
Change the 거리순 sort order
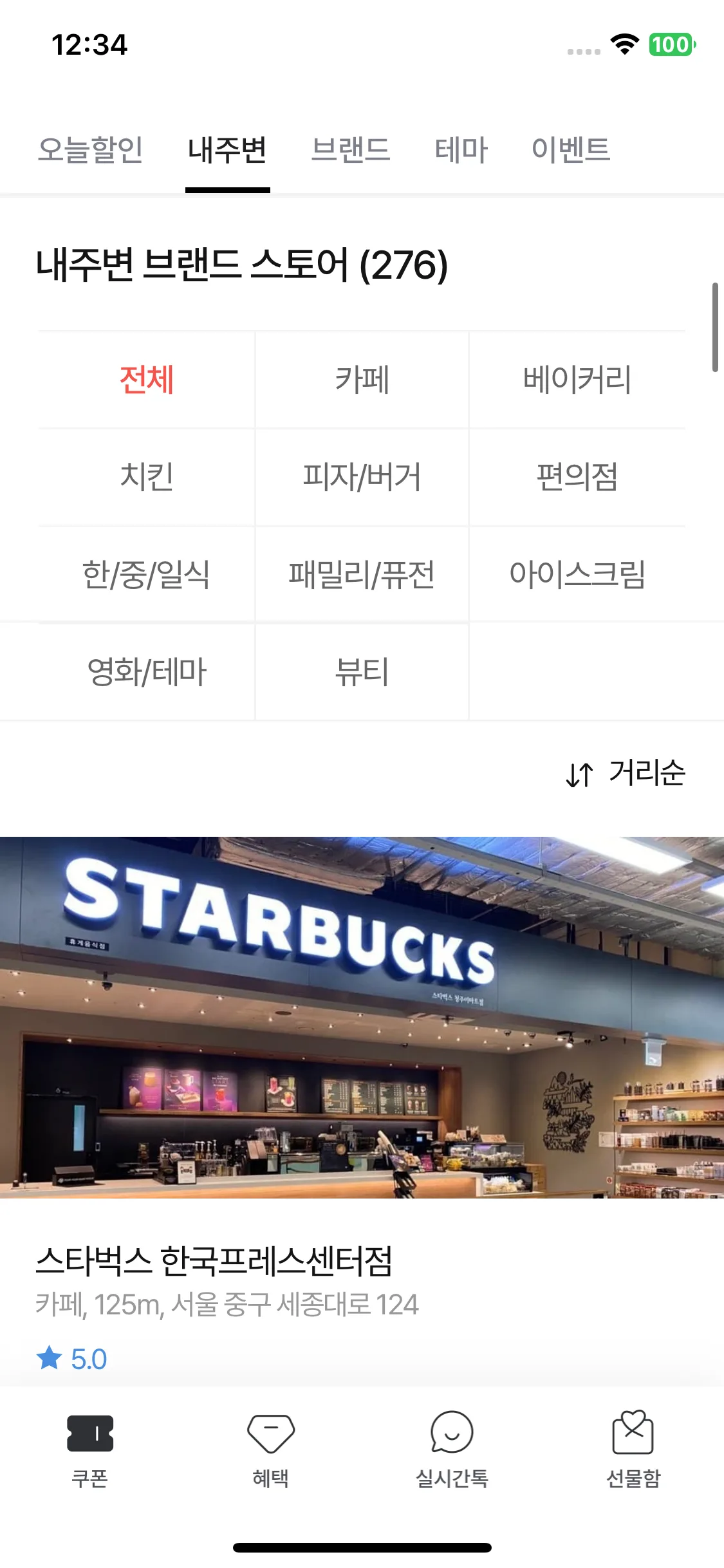[x=626, y=773]
